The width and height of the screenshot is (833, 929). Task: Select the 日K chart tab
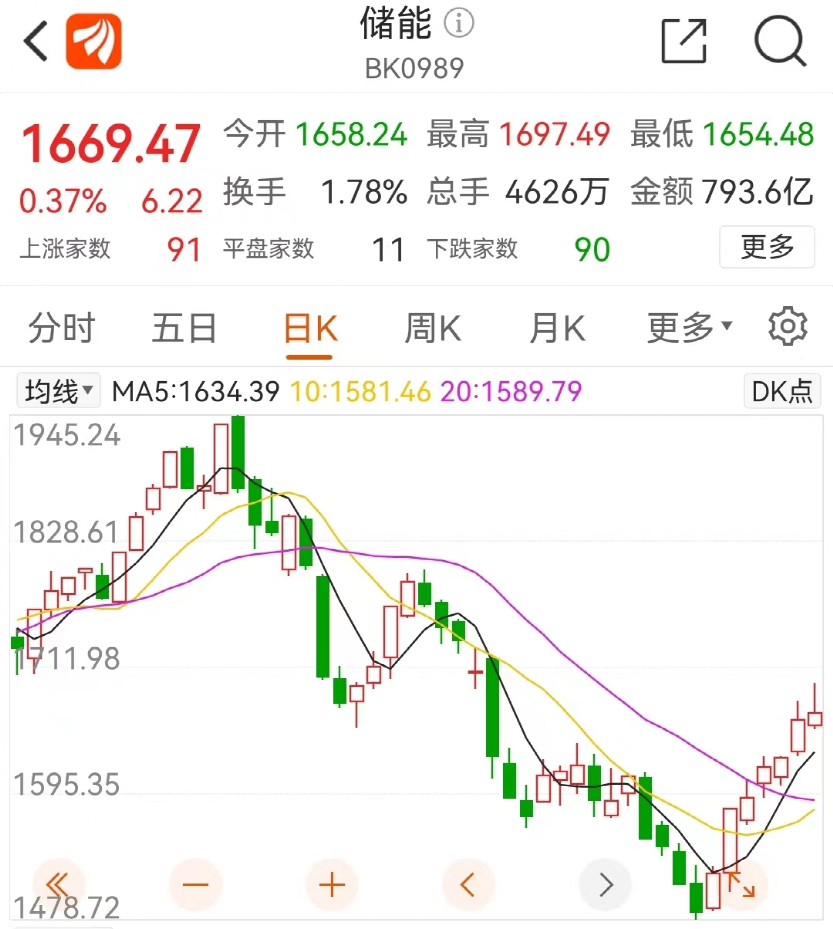tap(310, 328)
